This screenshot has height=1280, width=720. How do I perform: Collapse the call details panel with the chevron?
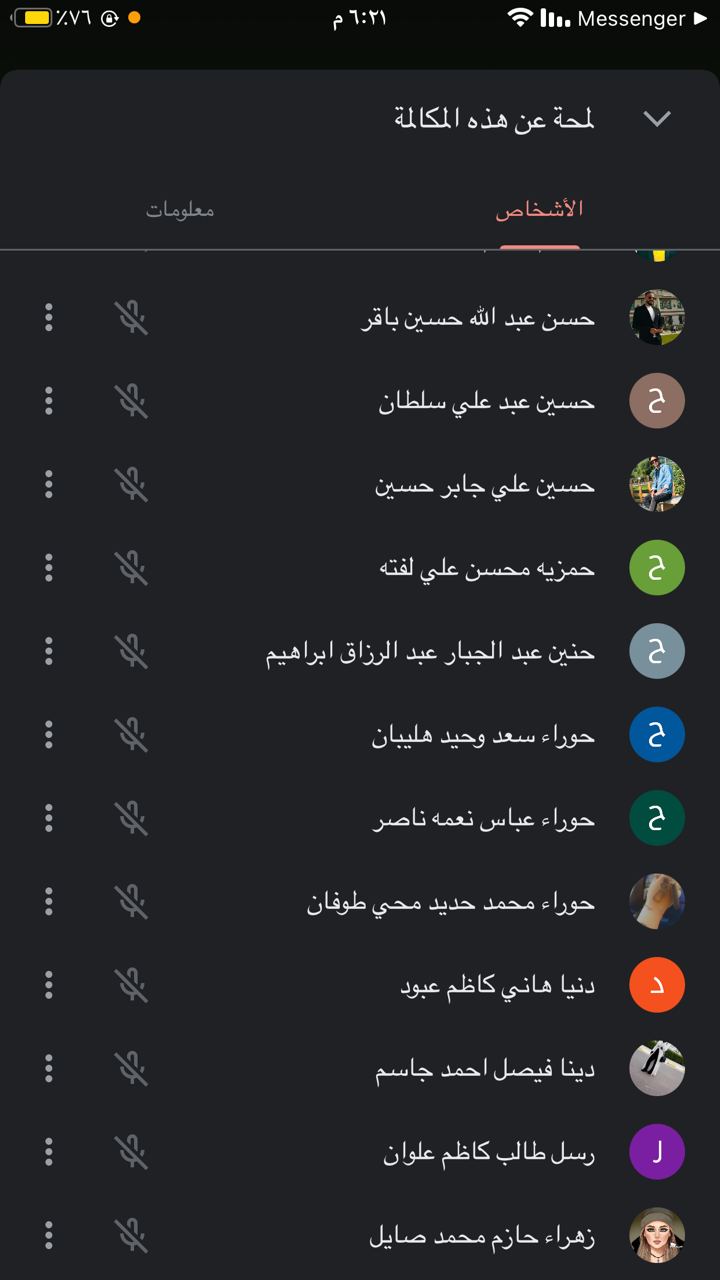coord(657,119)
